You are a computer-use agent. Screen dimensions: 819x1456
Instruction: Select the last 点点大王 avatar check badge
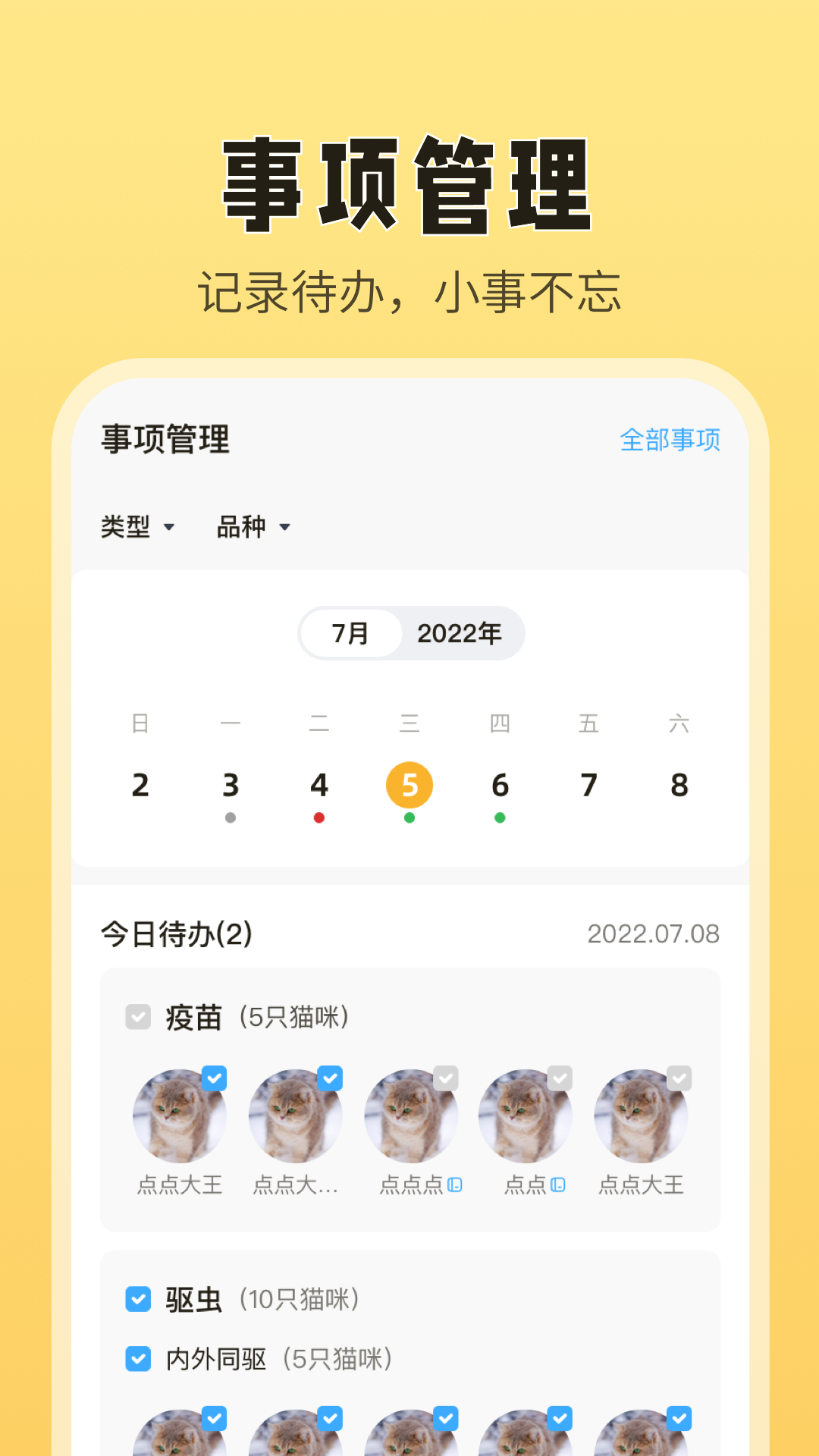pyautogui.click(x=679, y=1078)
